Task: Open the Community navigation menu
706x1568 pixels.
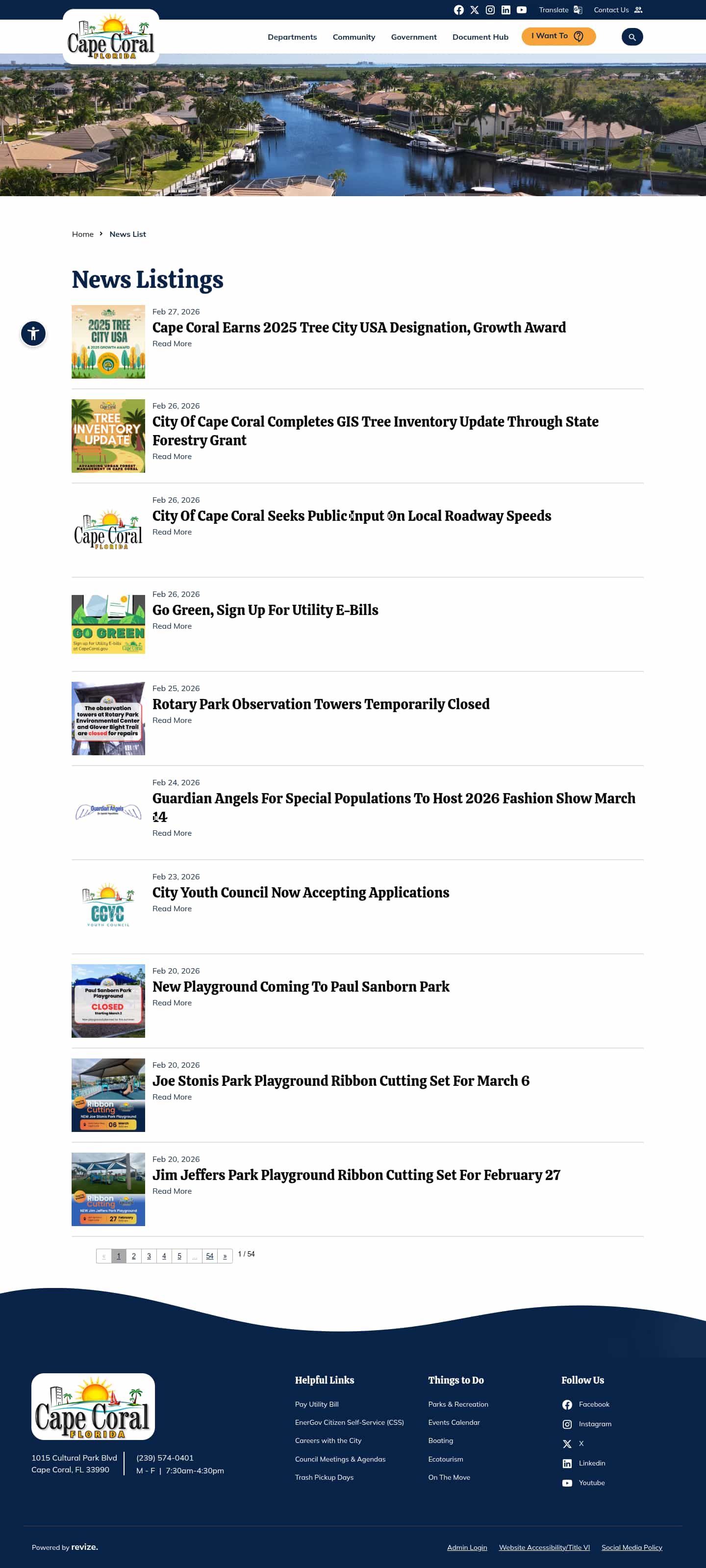Action: [x=353, y=37]
